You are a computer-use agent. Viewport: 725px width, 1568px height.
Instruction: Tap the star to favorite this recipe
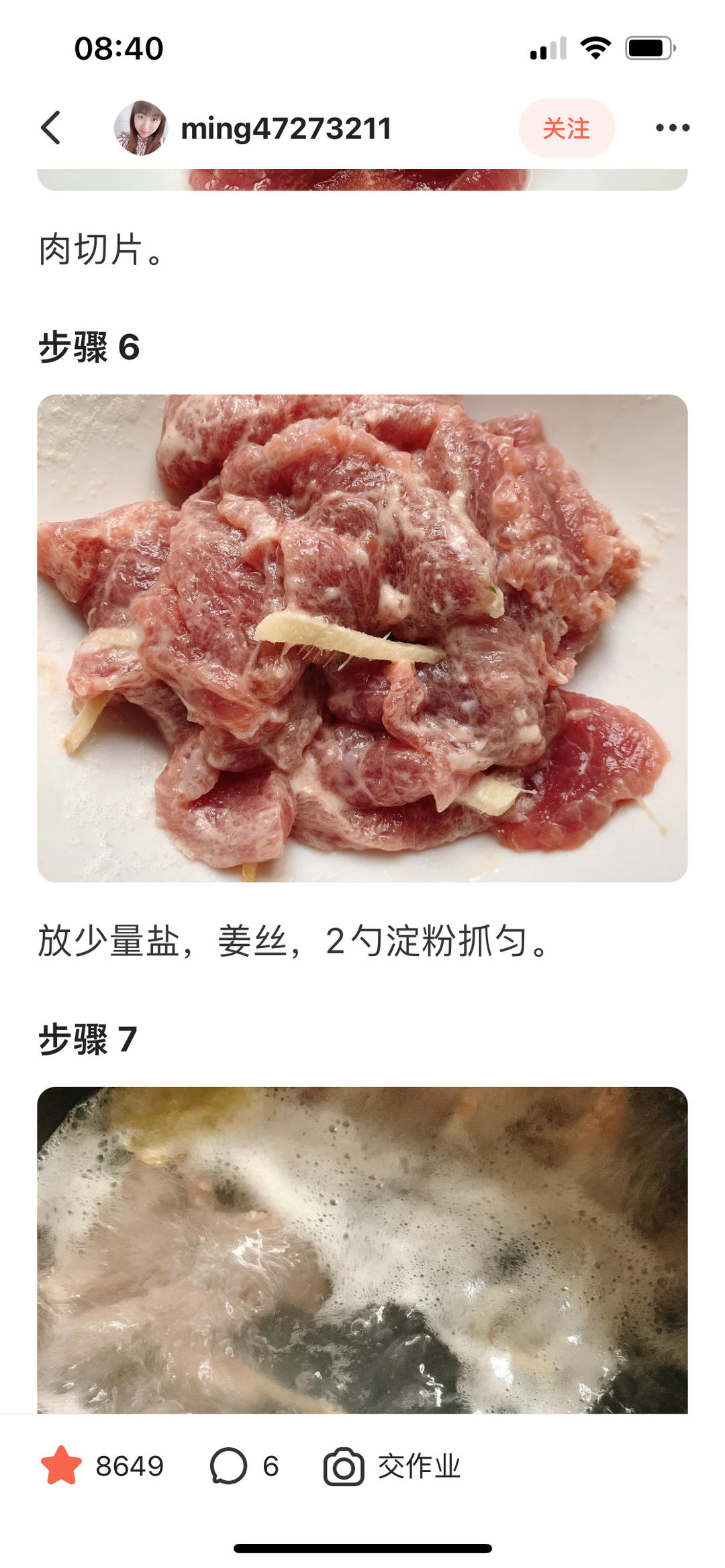(x=62, y=1466)
